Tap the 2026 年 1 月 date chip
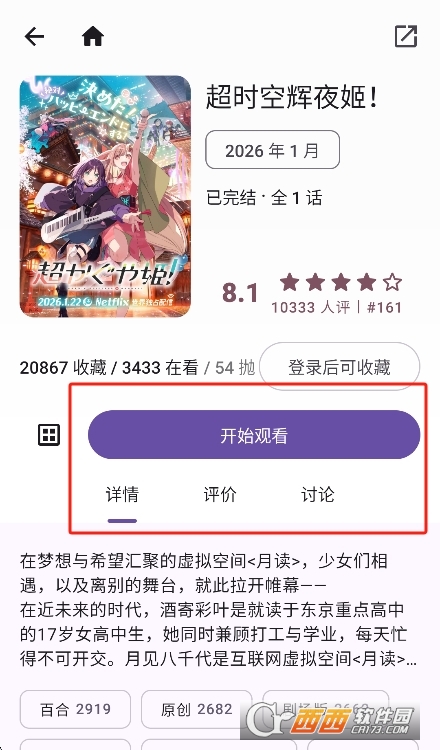The width and height of the screenshot is (440, 750). (273, 150)
